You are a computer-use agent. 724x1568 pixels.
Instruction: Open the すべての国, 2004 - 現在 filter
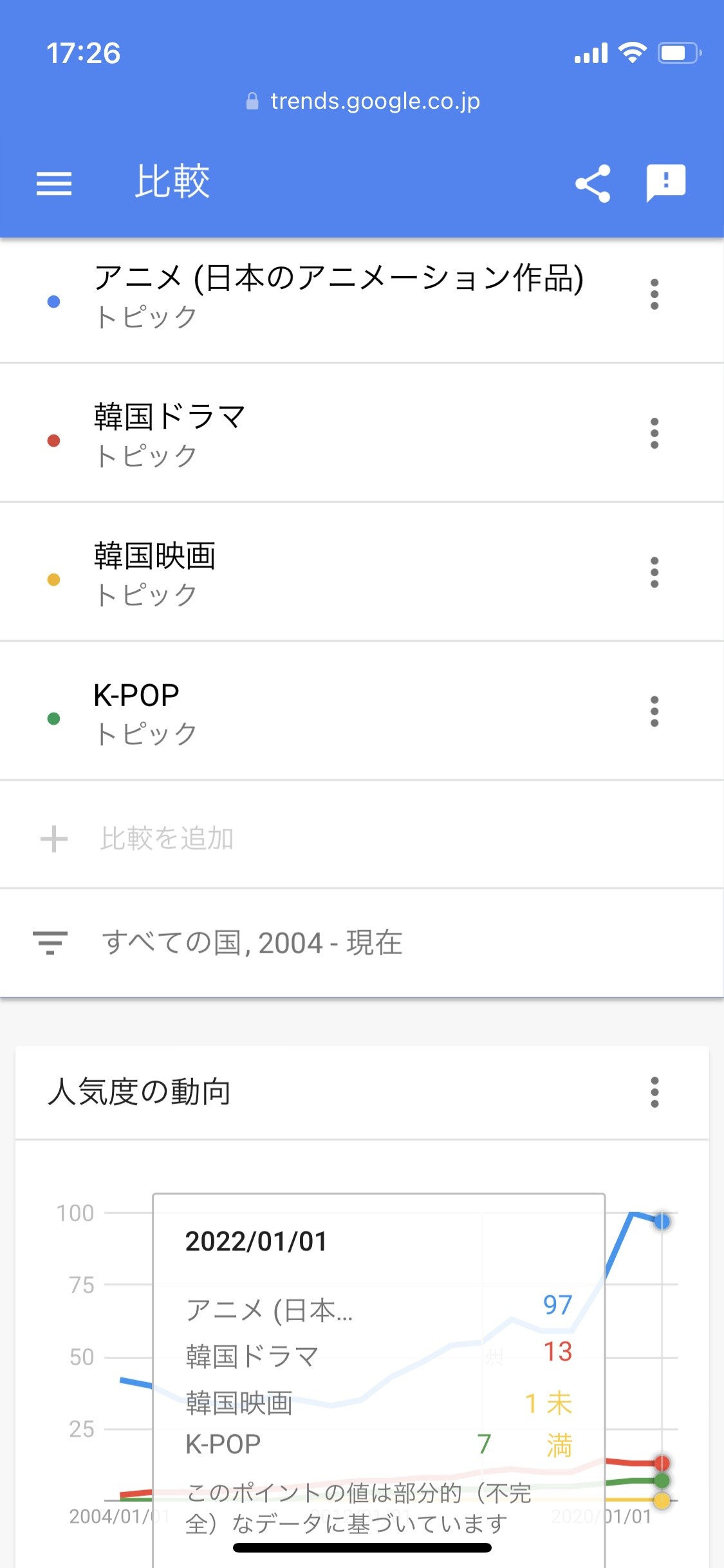(252, 943)
